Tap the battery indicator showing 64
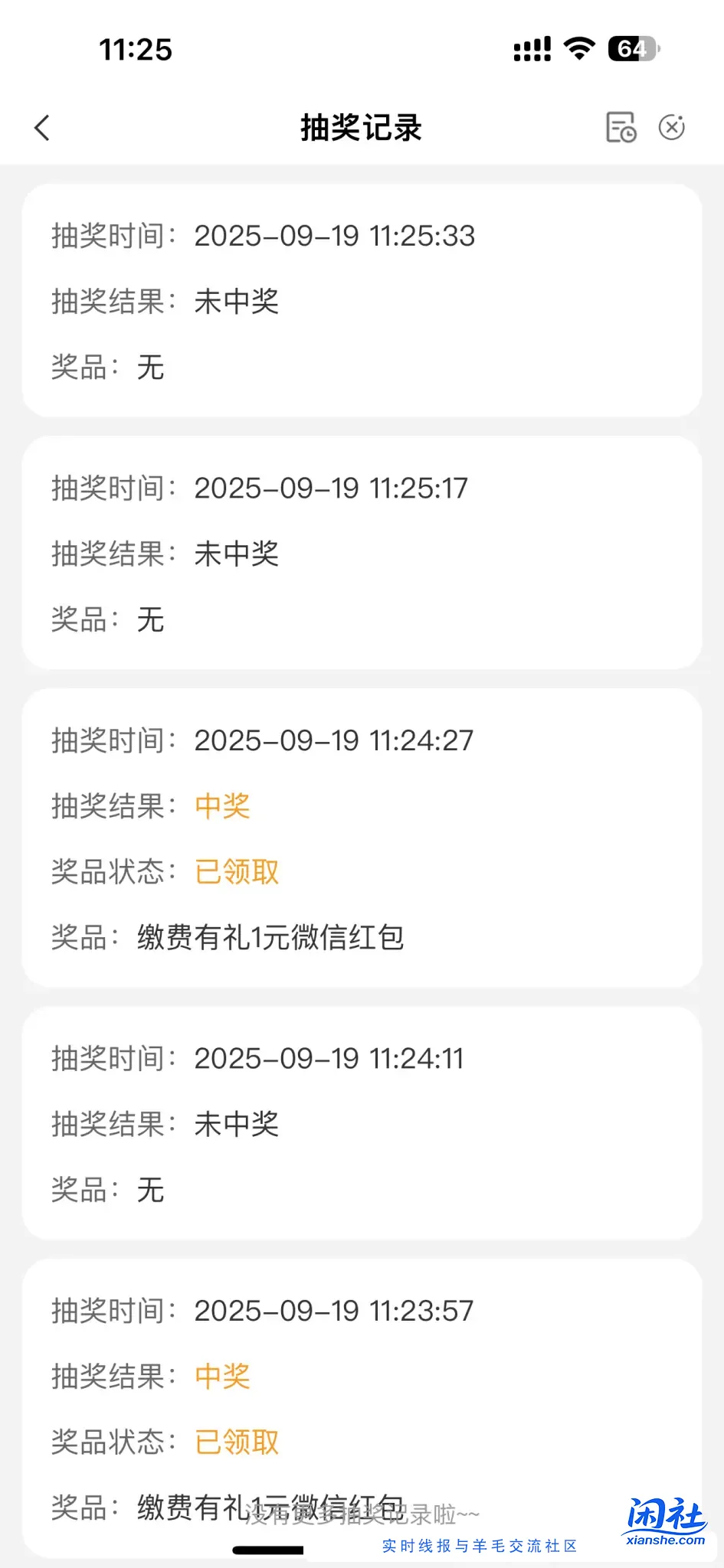 pyautogui.click(x=630, y=48)
